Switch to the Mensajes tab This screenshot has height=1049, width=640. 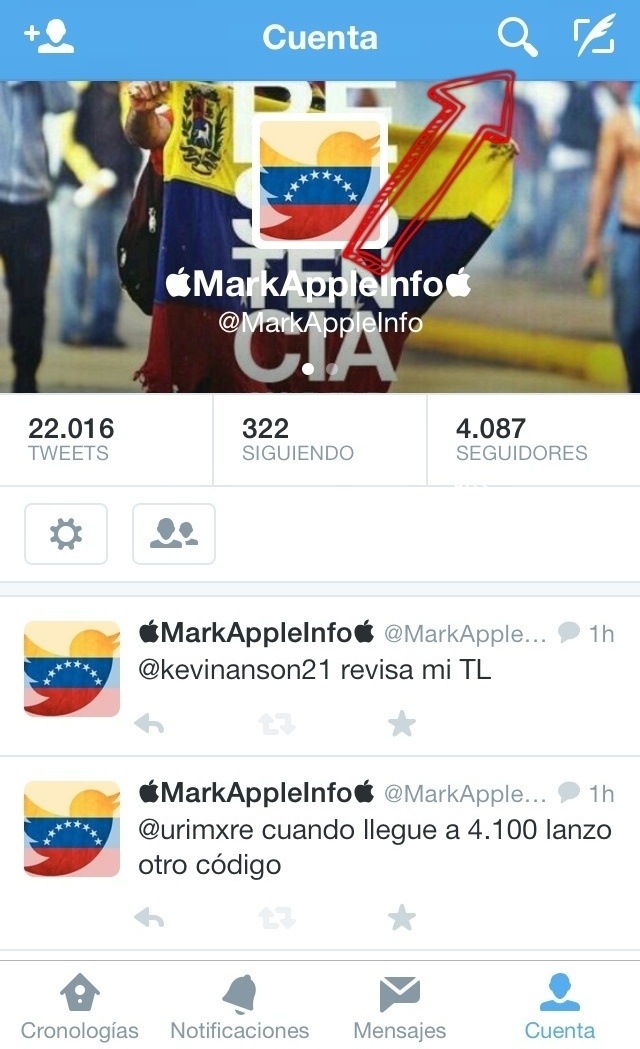pyautogui.click(x=400, y=1005)
